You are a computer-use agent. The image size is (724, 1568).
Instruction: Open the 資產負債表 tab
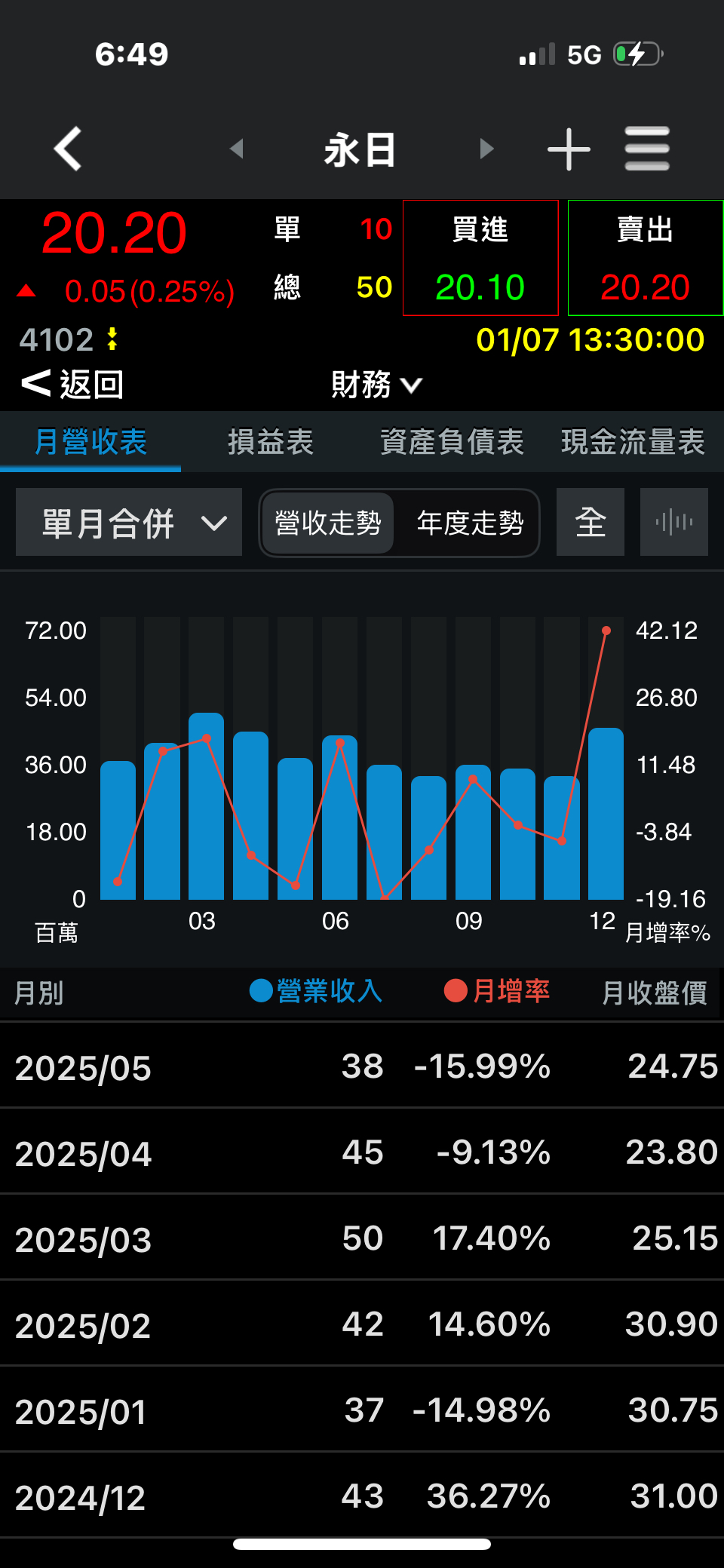(x=452, y=442)
